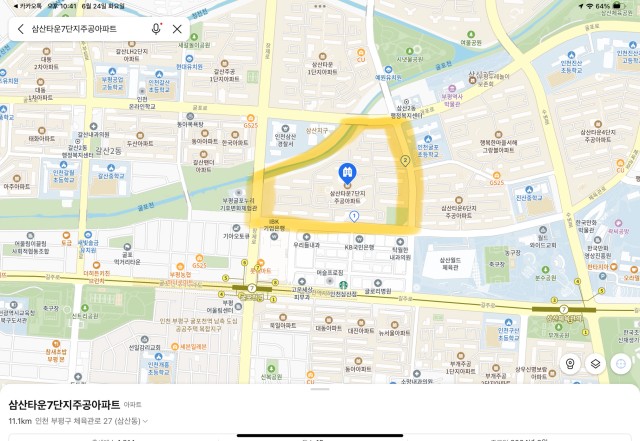Viewport: 640px width, 441px height.
Task: Open the 삼산타운7단지주공아파트 place card
Action: point(64,405)
